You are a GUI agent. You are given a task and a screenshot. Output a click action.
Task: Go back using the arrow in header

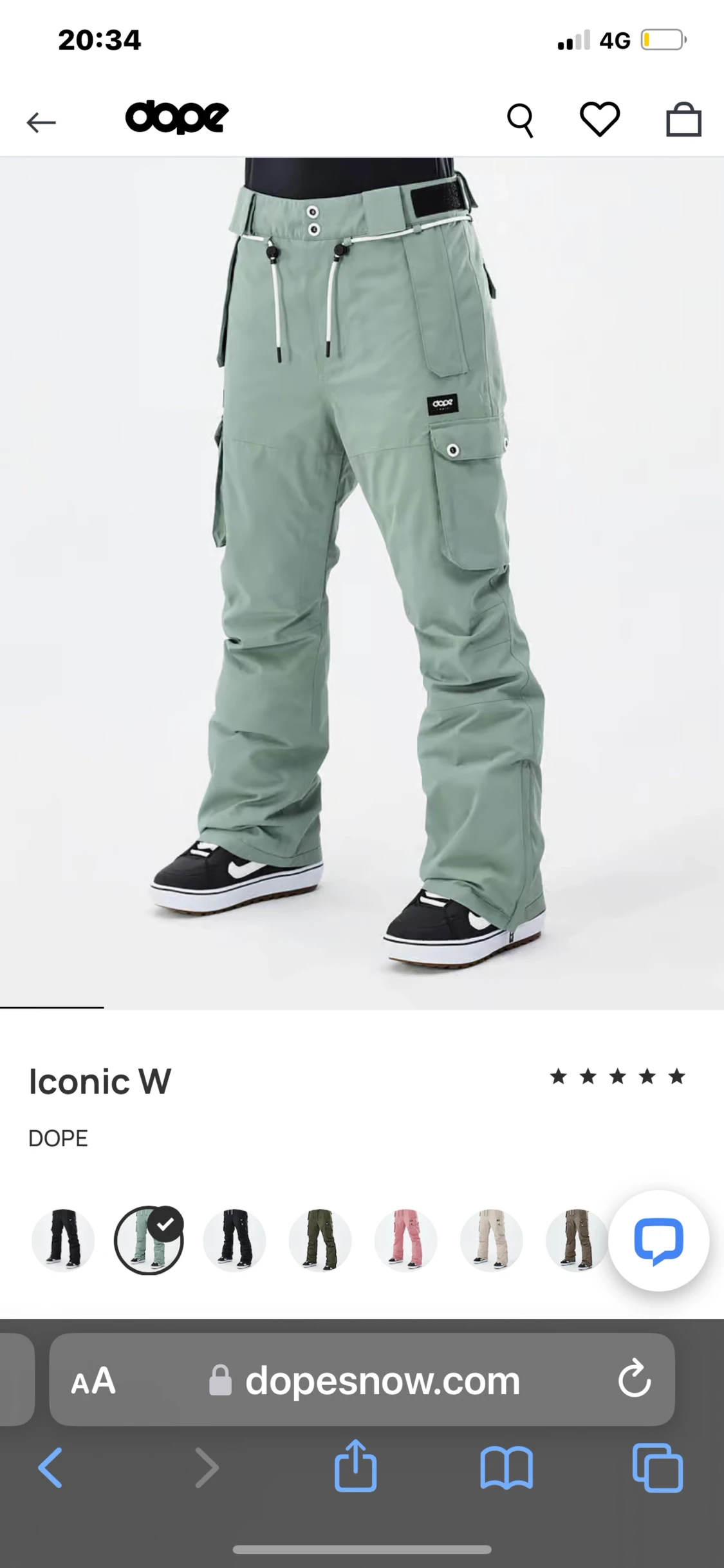(x=41, y=122)
